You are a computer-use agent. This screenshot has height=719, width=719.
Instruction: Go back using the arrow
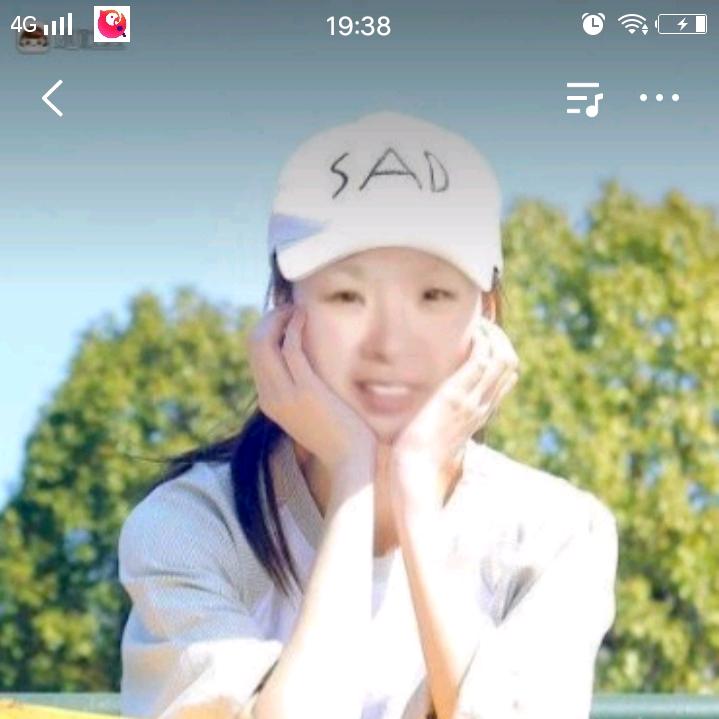click(52, 98)
